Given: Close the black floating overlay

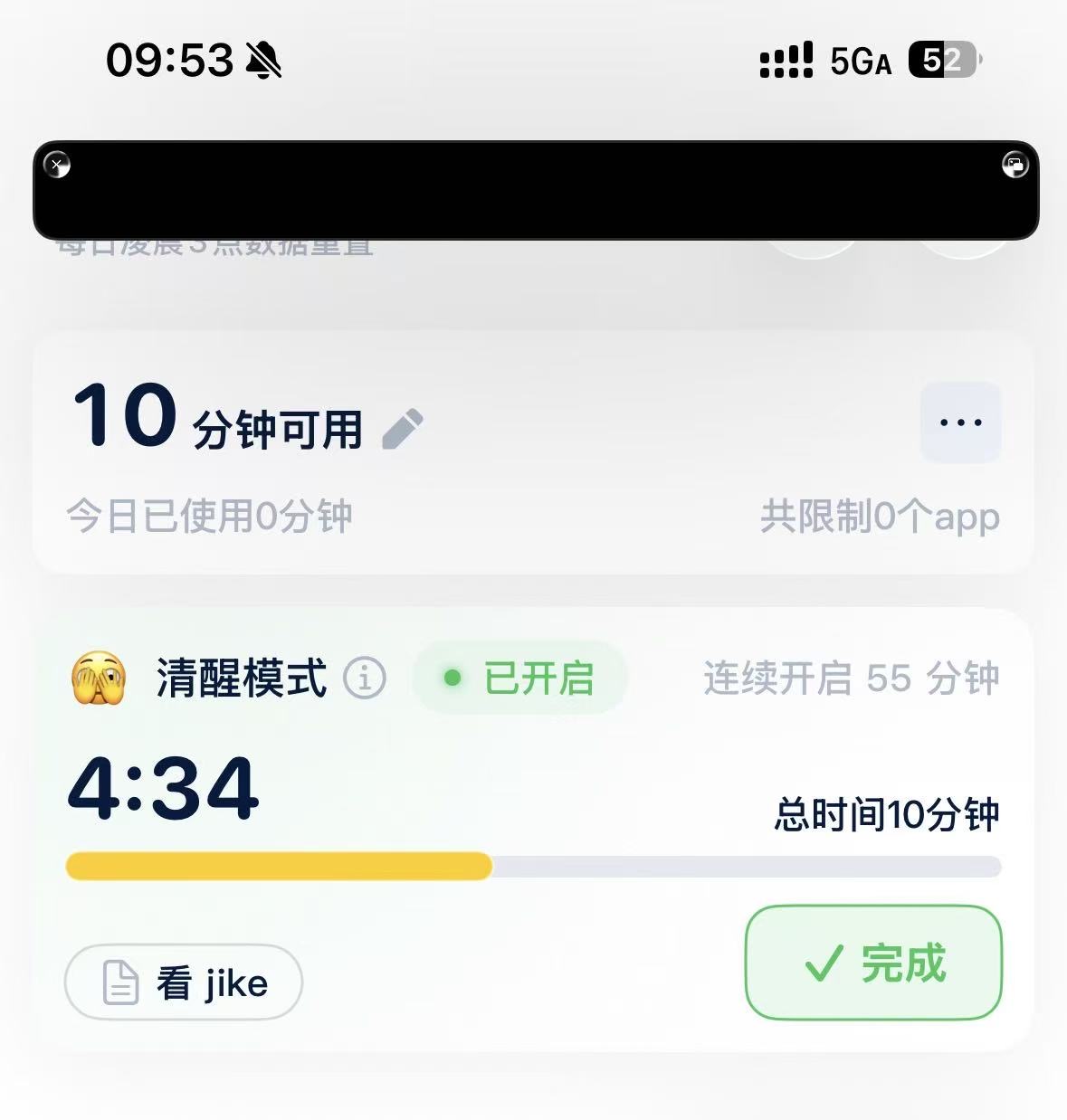Looking at the screenshot, I should tap(57, 165).
